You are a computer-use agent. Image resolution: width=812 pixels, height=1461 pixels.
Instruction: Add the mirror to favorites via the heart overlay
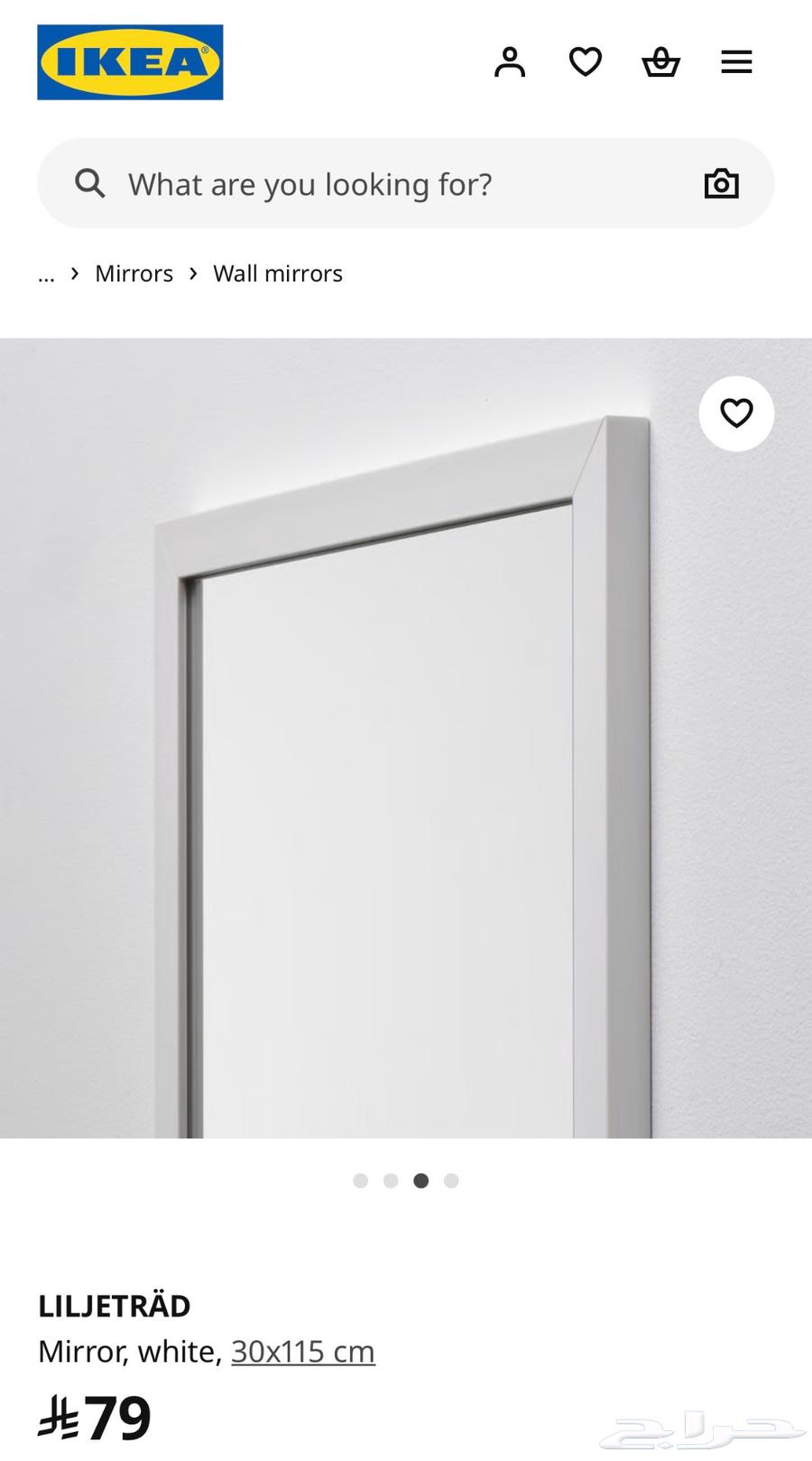pyautogui.click(x=736, y=413)
